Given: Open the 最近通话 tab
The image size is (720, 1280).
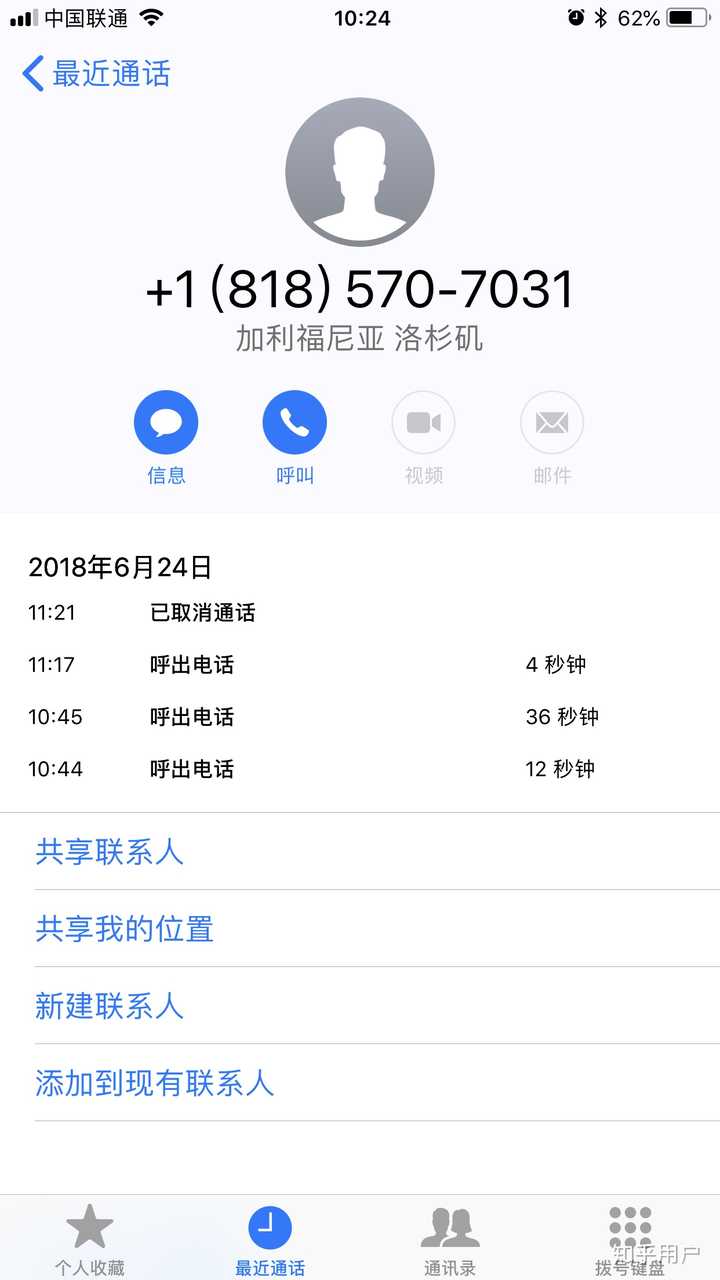Looking at the screenshot, I should coord(270,1240).
